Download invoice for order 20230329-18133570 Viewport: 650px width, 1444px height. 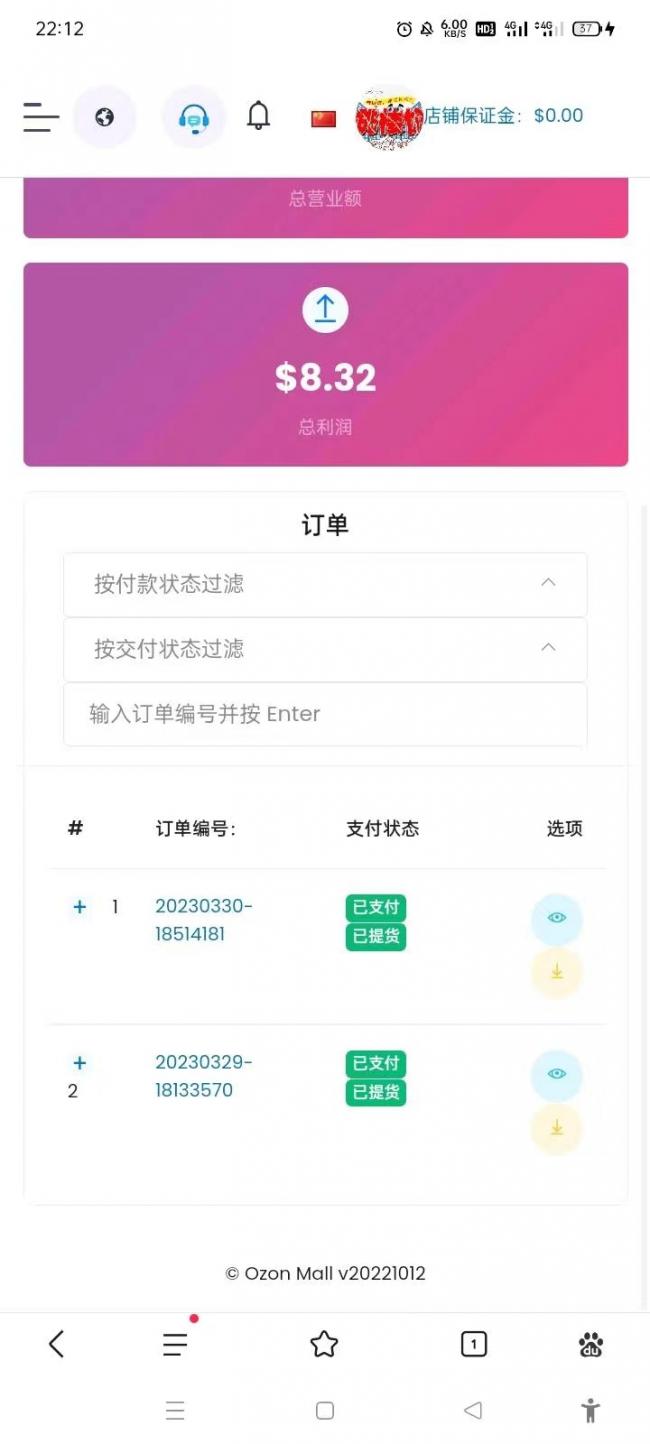(x=556, y=1129)
